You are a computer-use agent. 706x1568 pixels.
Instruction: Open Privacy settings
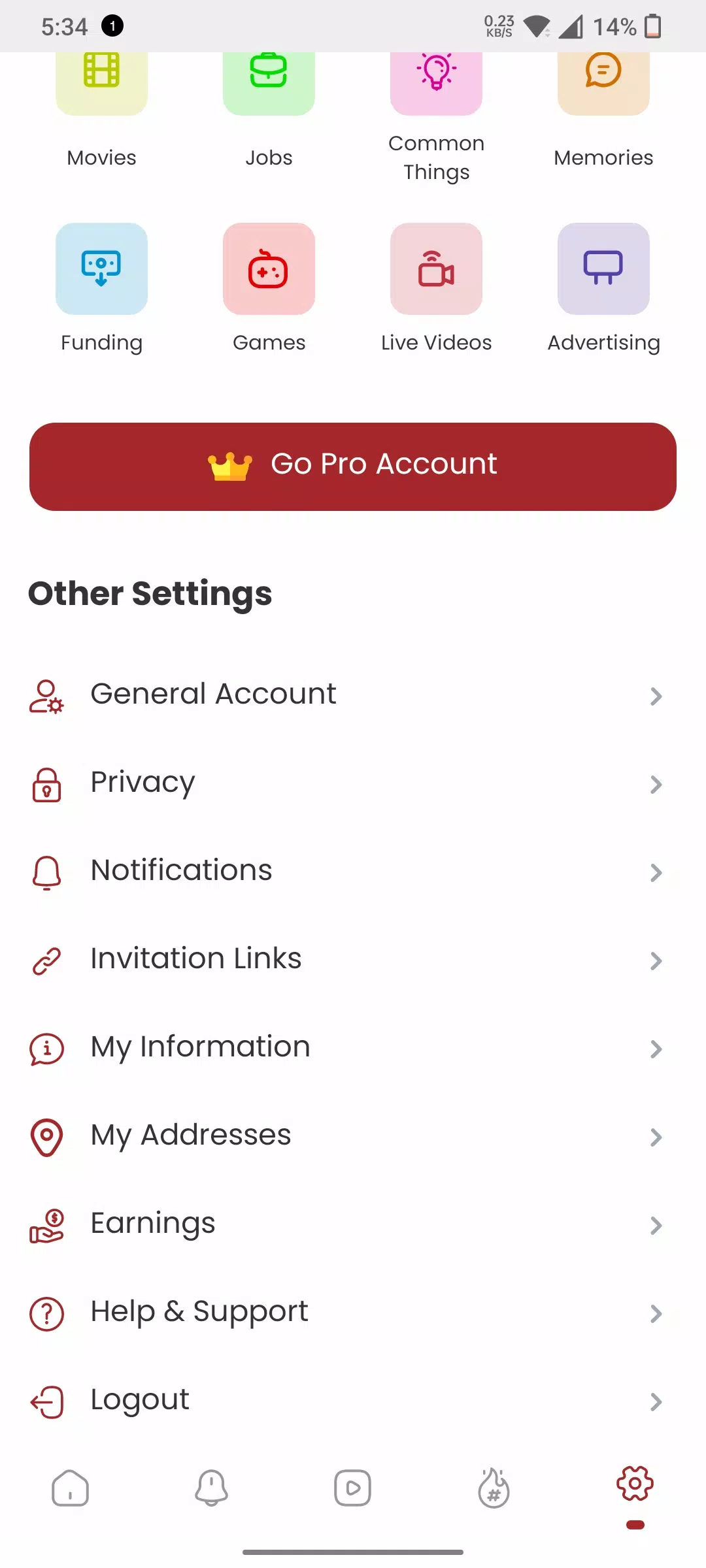353,783
